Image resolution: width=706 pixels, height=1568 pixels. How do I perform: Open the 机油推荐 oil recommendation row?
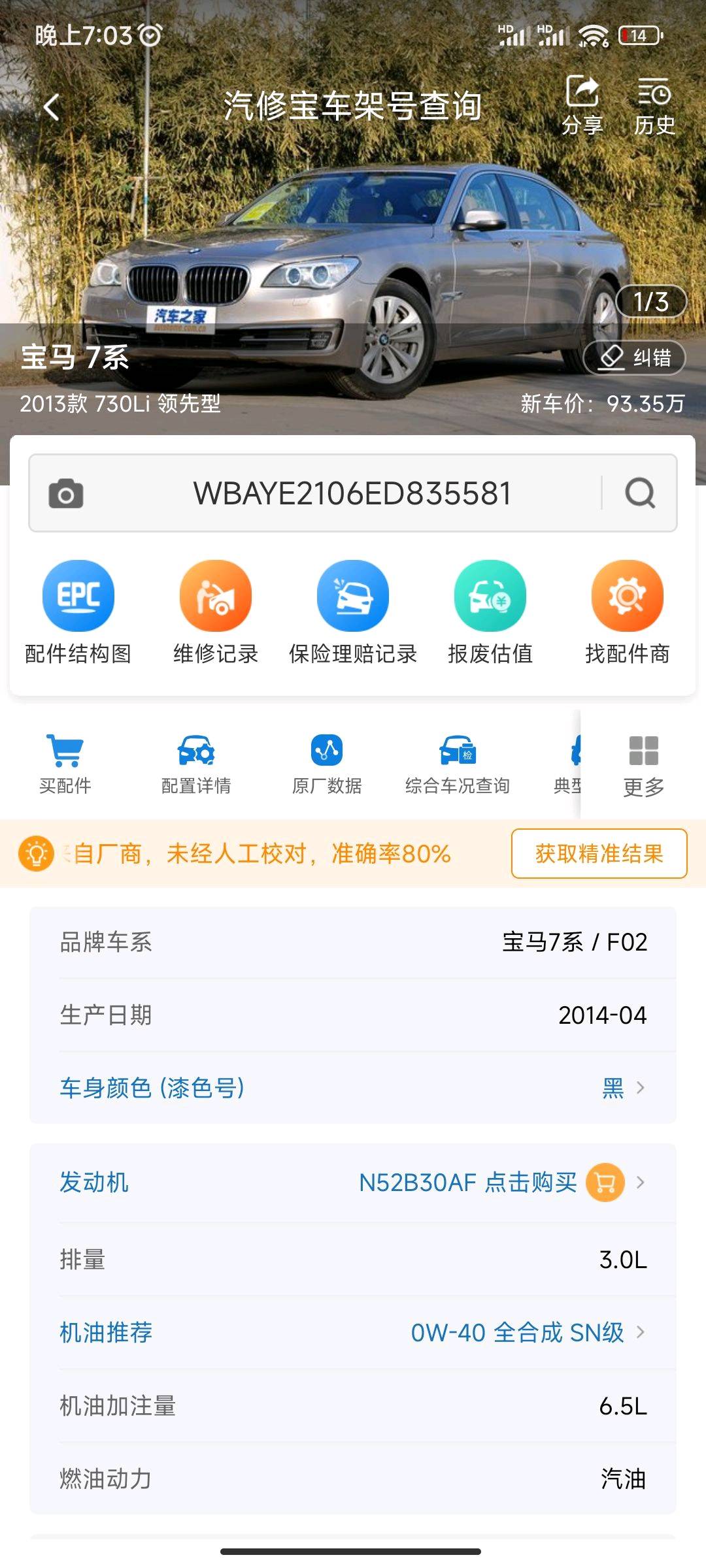(x=353, y=1332)
